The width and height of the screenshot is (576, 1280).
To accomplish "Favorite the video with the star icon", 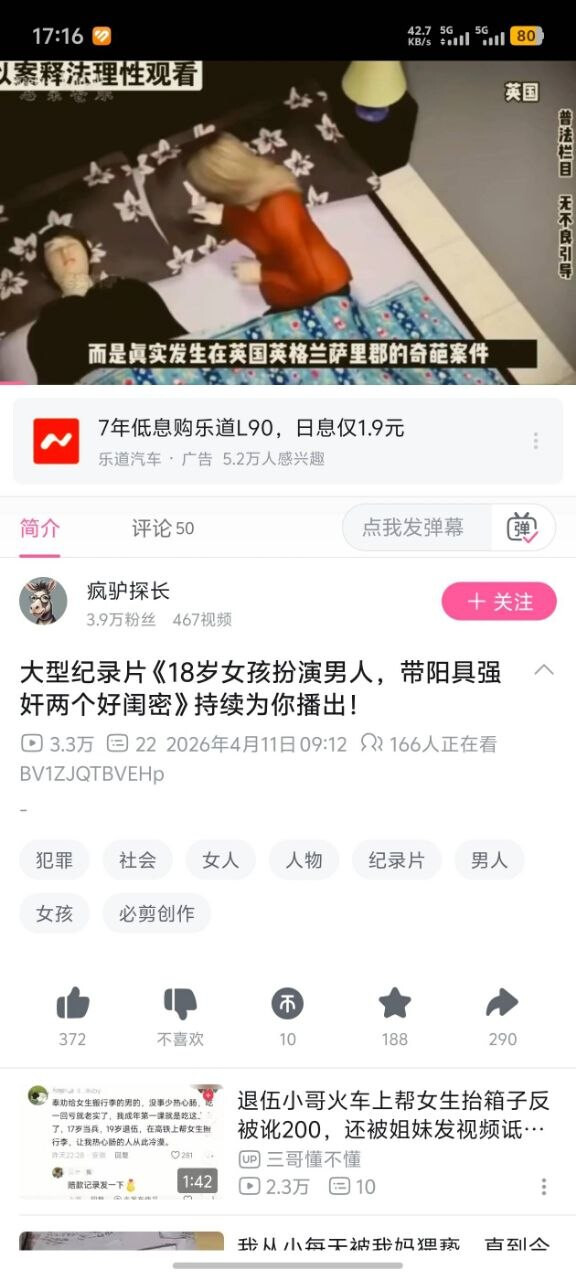I will [395, 1003].
